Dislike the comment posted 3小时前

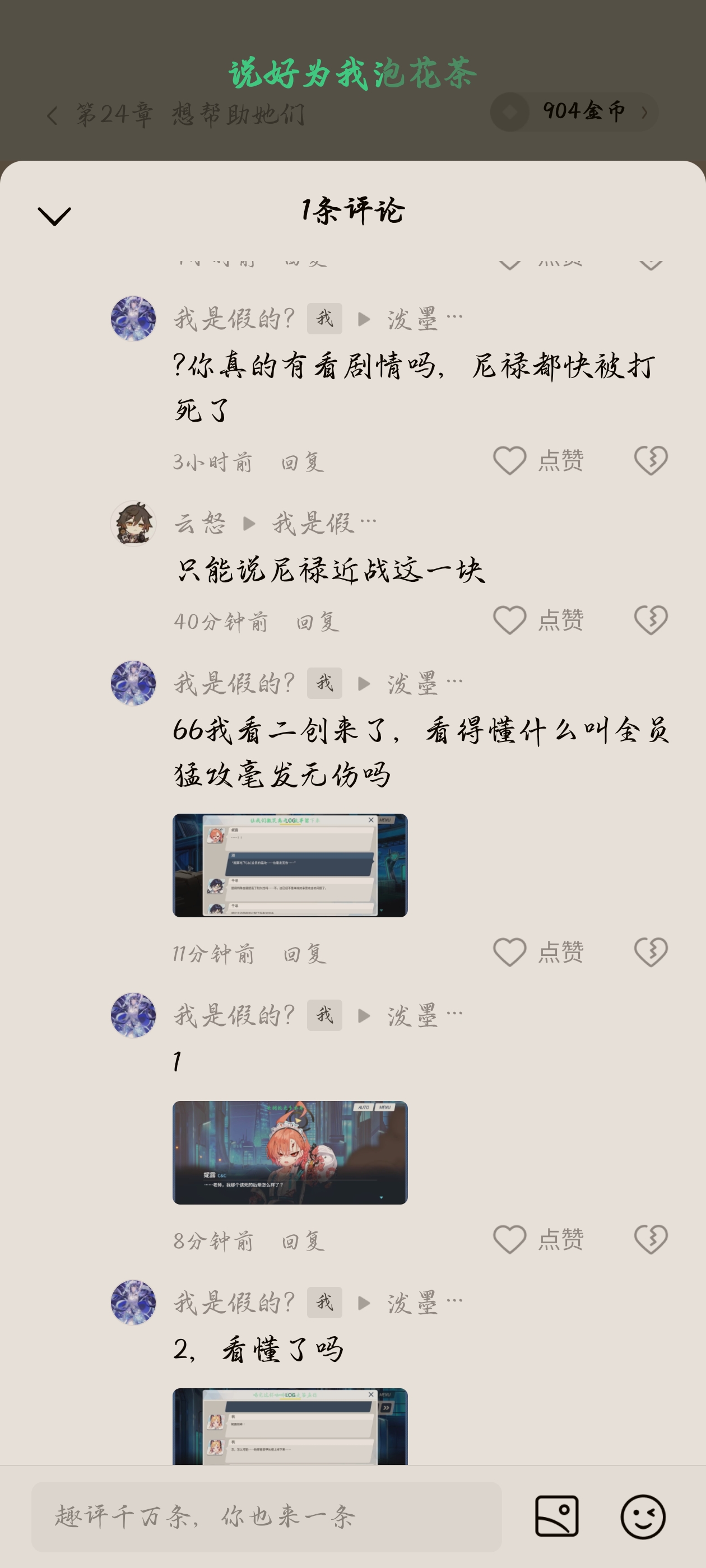click(651, 460)
